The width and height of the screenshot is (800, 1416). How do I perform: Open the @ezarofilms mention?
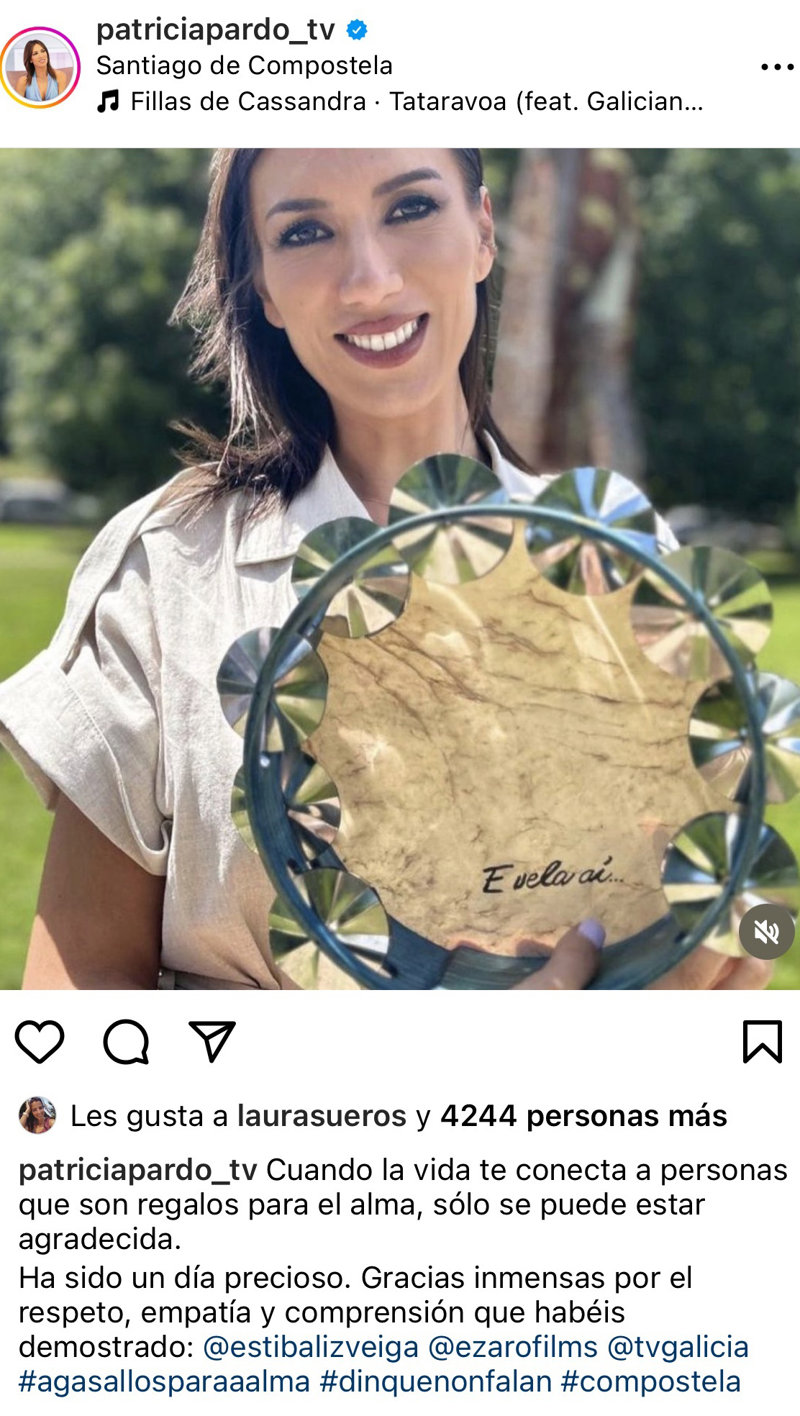(x=513, y=1347)
